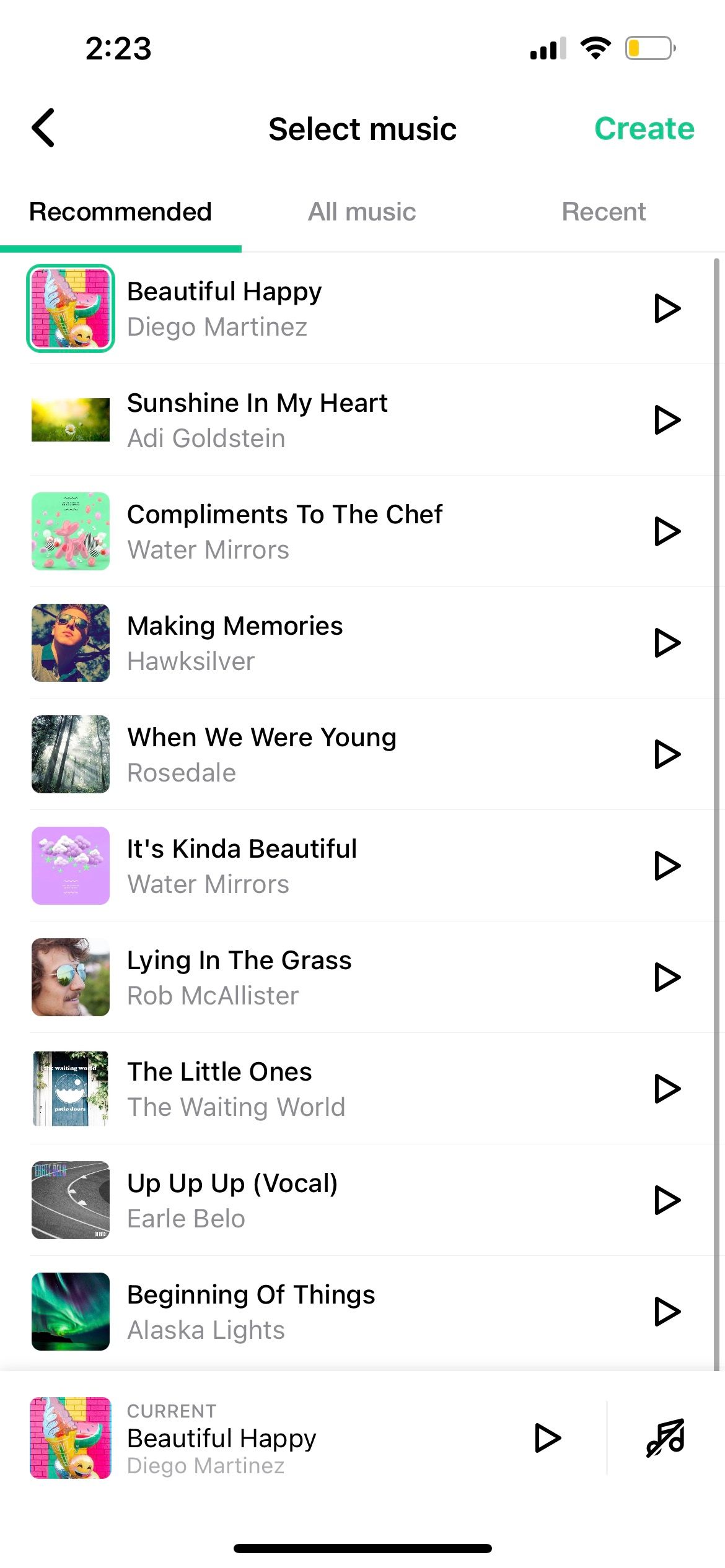Preview Lying In The Grass

(x=667, y=977)
